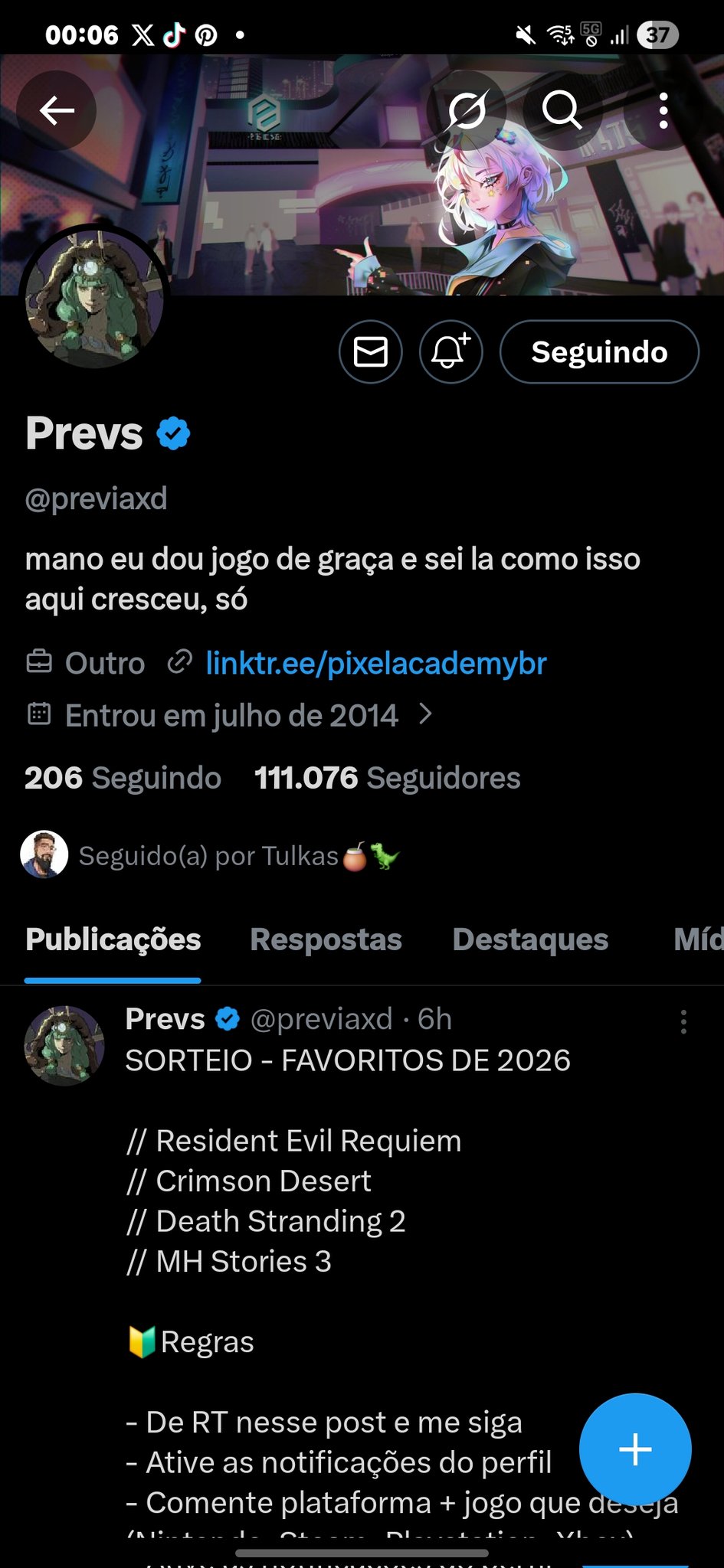
Task: Switch to the Respostas tab
Action: [326, 939]
